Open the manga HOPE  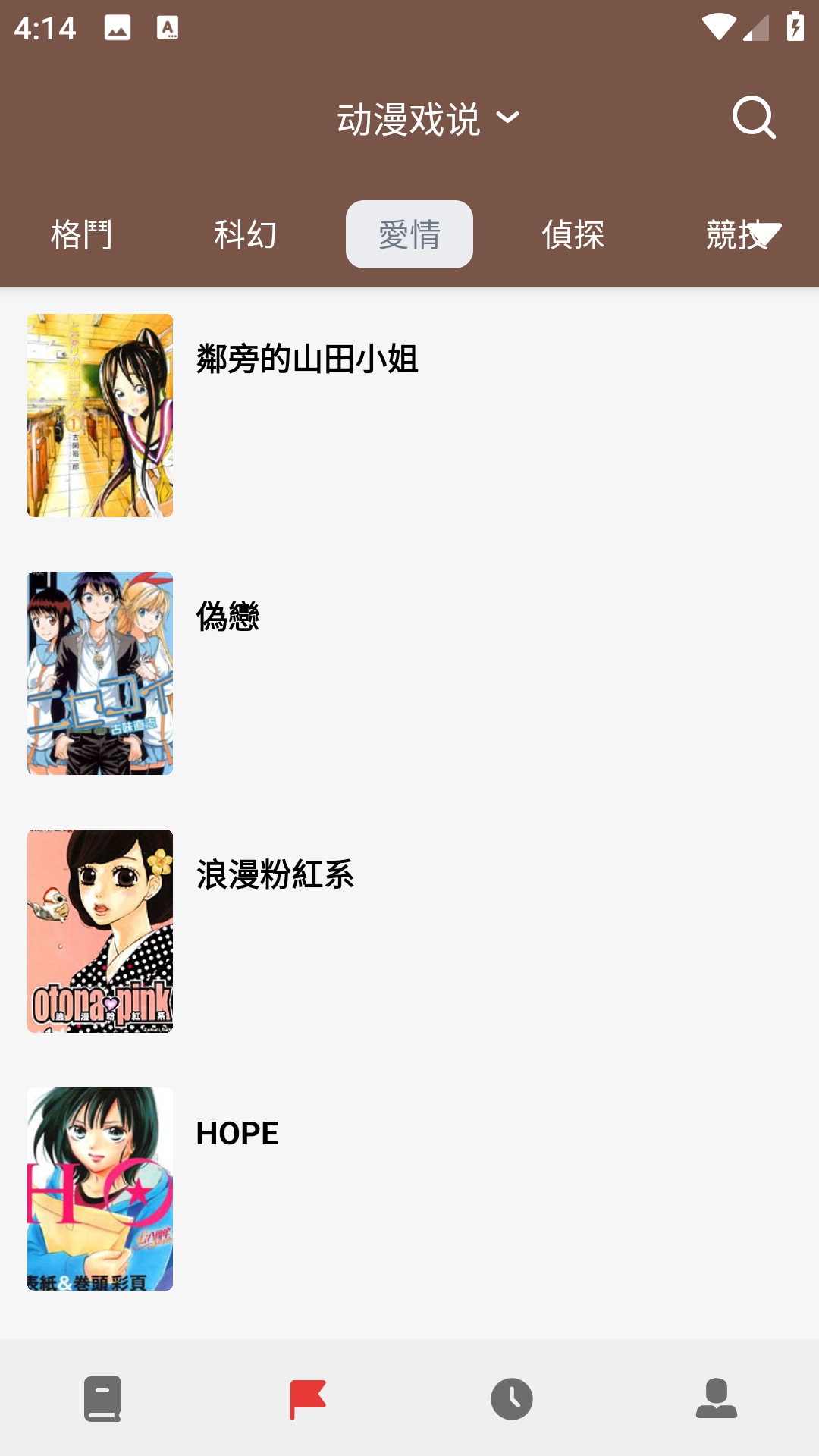237,1133
